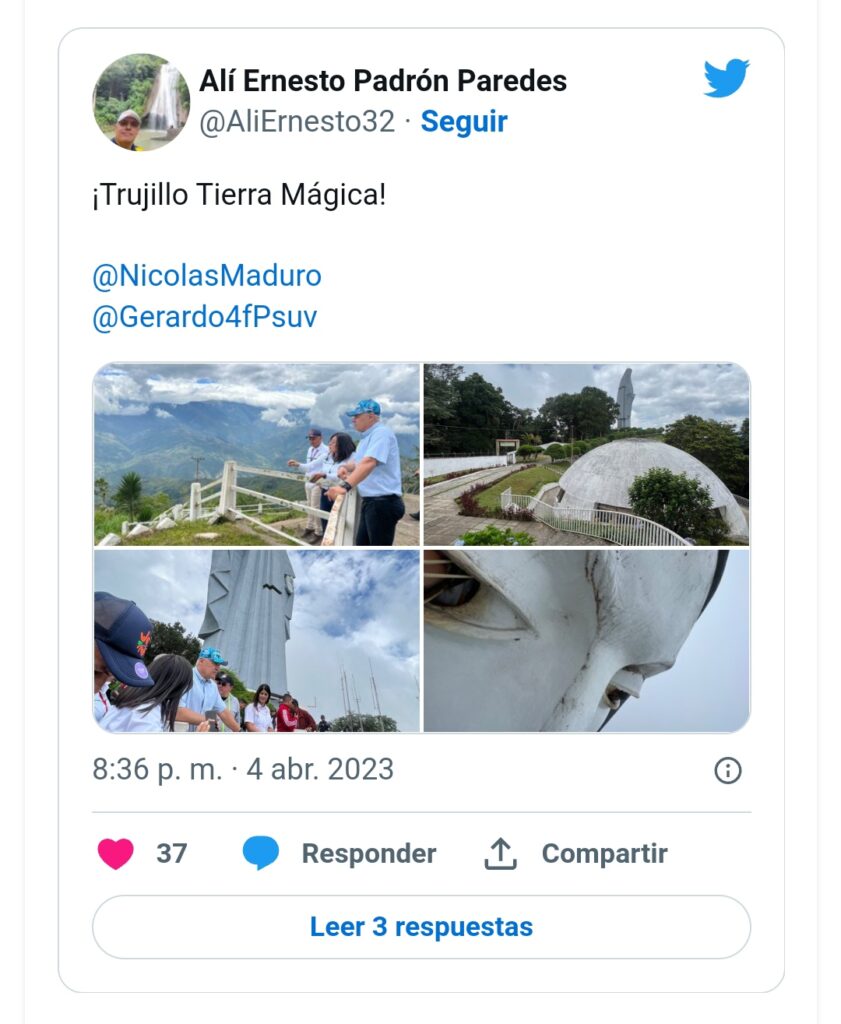Viewport: 841px width, 1024px height.
Task: Follow @AliErnesto32 via Seguir
Action: [x=463, y=122]
